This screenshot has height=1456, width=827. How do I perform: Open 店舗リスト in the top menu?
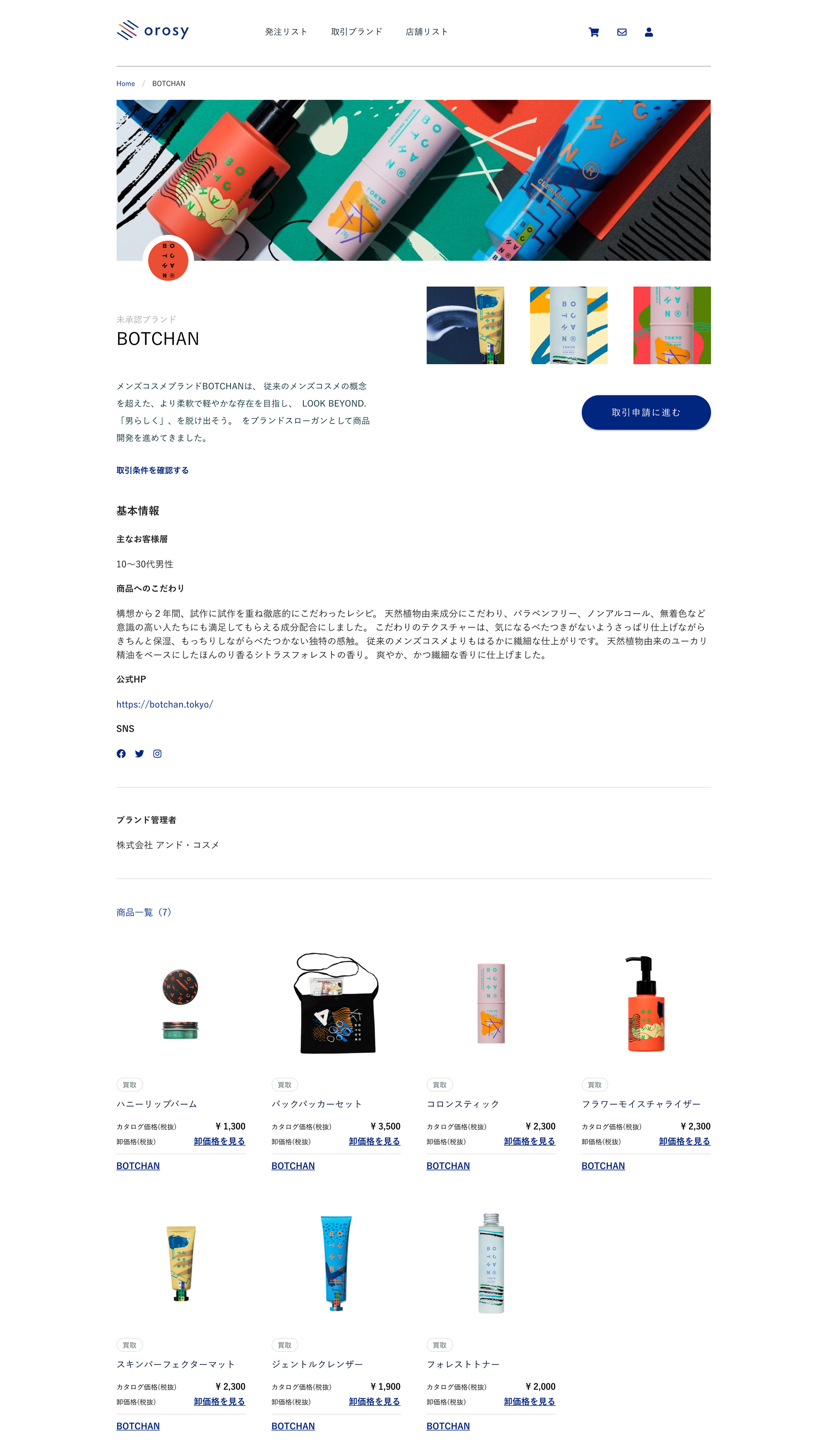(x=426, y=32)
